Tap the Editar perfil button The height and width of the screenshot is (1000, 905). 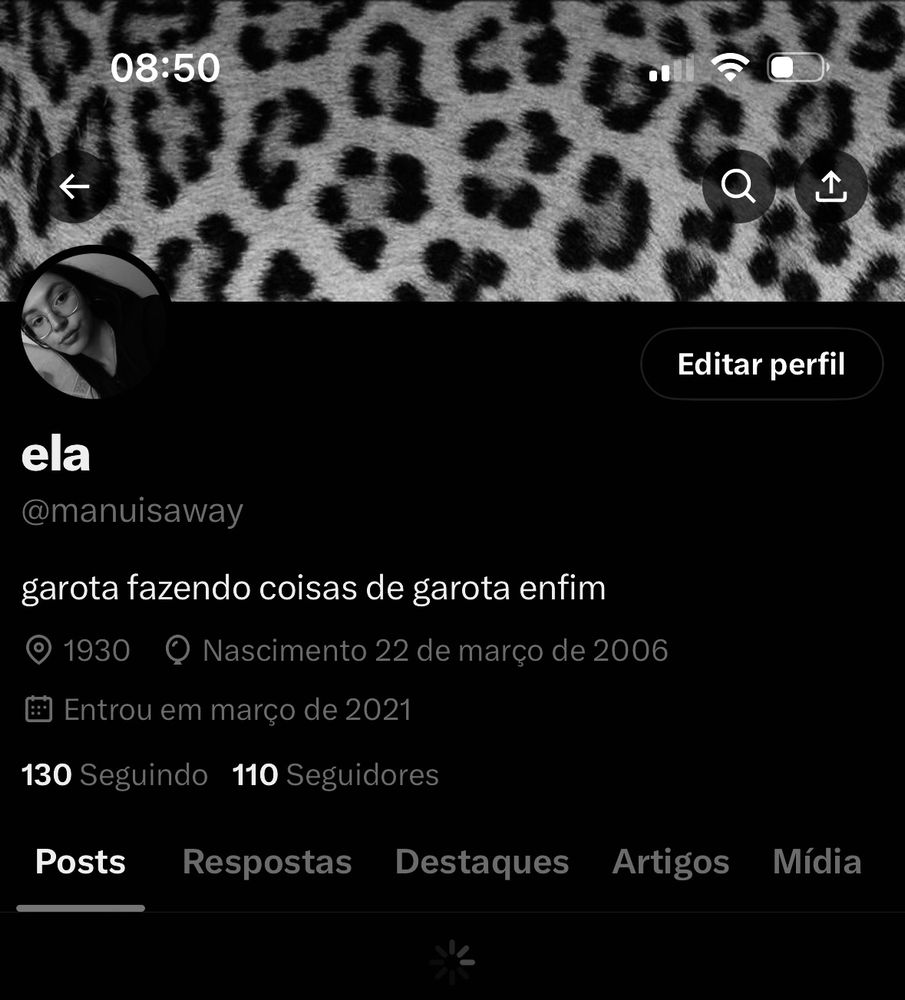click(x=761, y=364)
